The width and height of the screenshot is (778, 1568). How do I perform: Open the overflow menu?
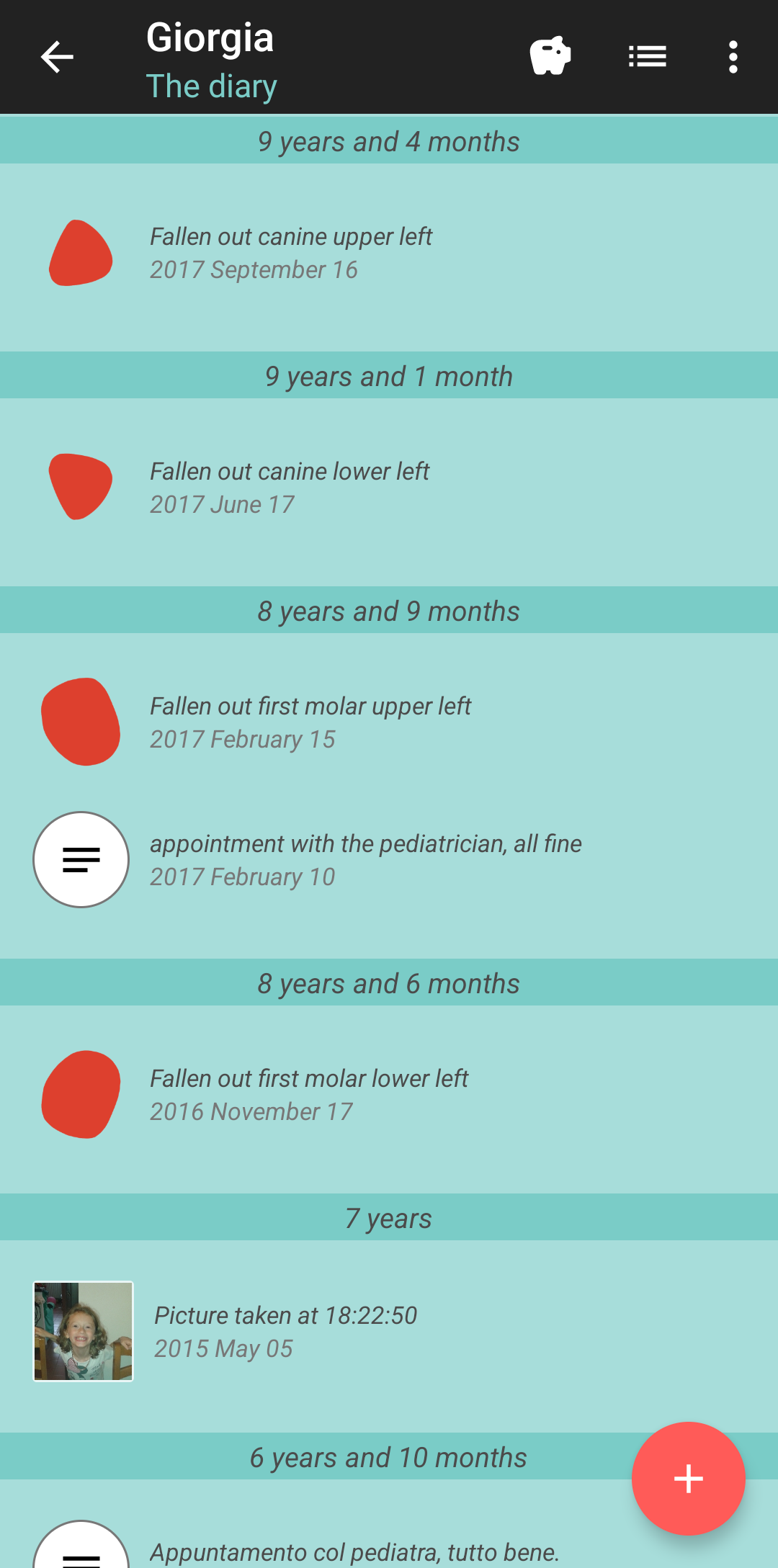click(x=733, y=57)
